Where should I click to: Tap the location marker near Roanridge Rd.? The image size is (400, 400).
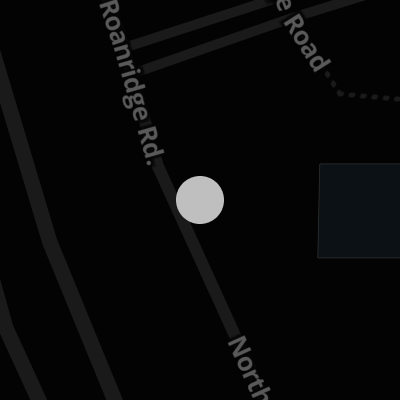pos(200,200)
